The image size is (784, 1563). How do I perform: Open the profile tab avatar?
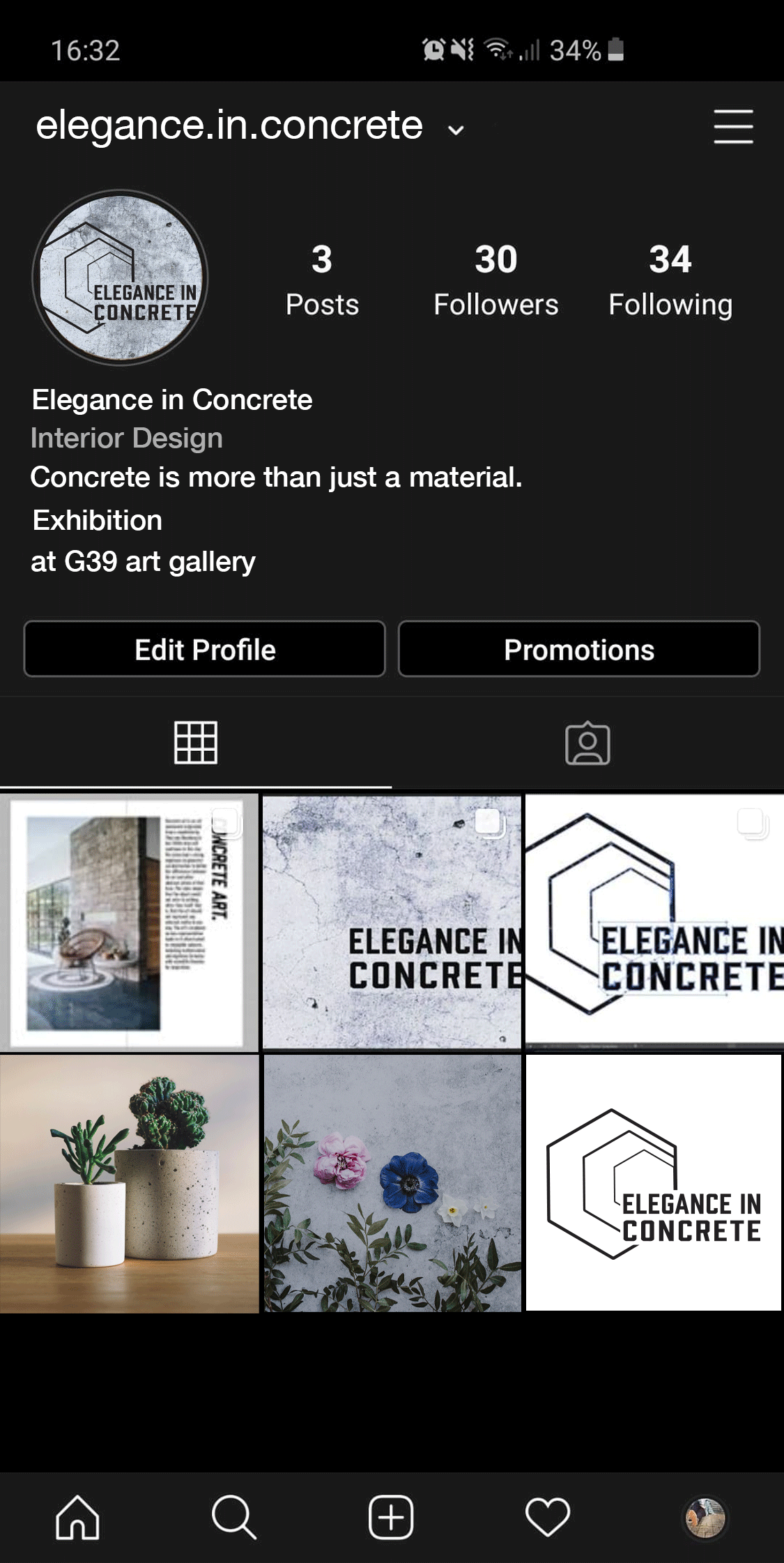click(x=705, y=1517)
